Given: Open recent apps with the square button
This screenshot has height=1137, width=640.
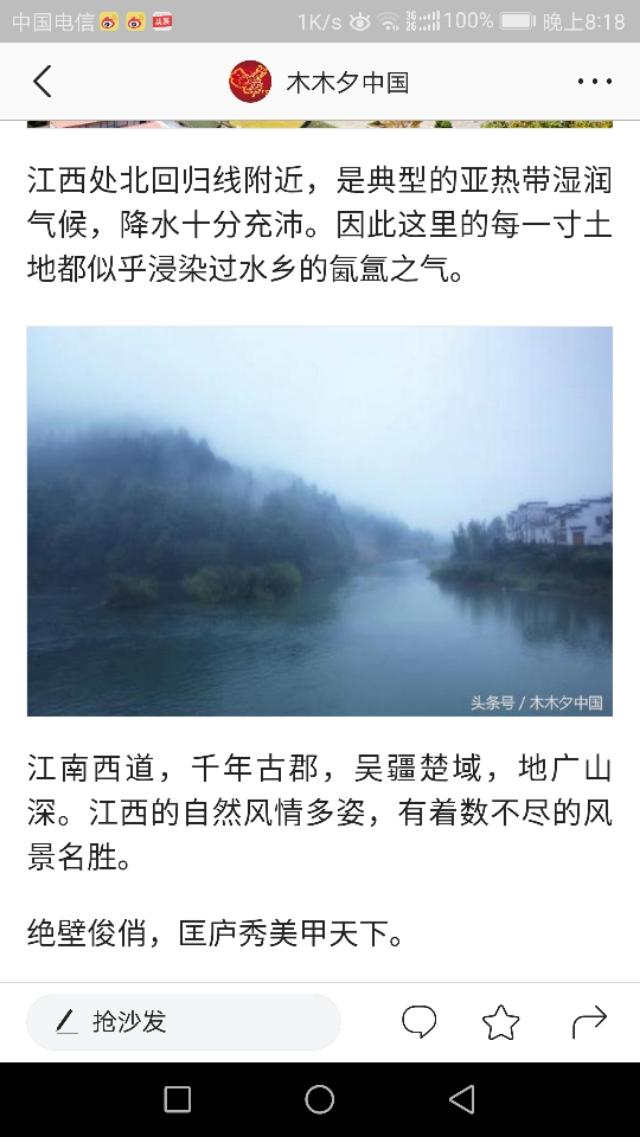Looking at the screenshot, I should coord(177,1100).
